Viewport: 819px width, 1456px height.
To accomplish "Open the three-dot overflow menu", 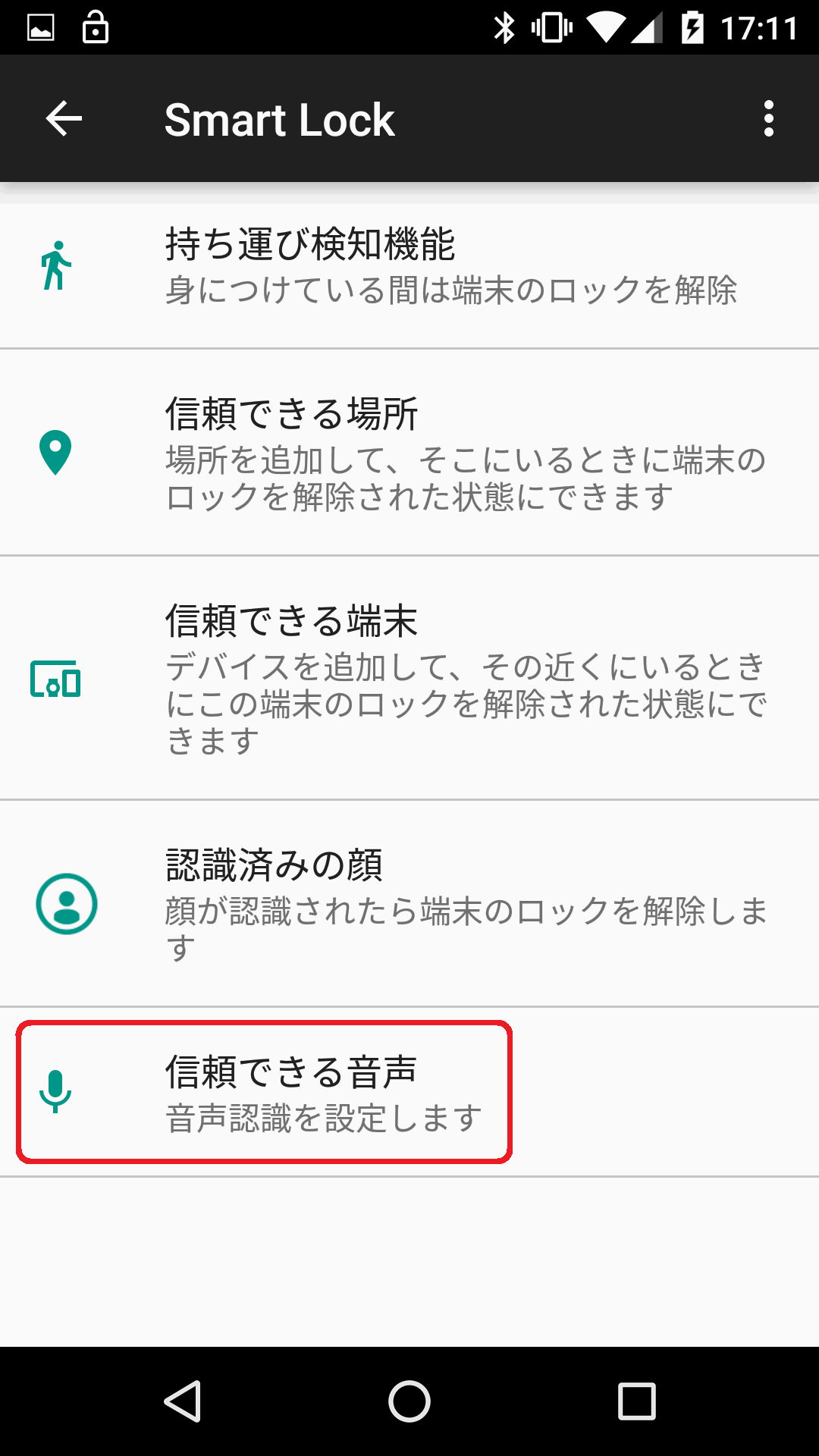I will (x=769, y=119).
